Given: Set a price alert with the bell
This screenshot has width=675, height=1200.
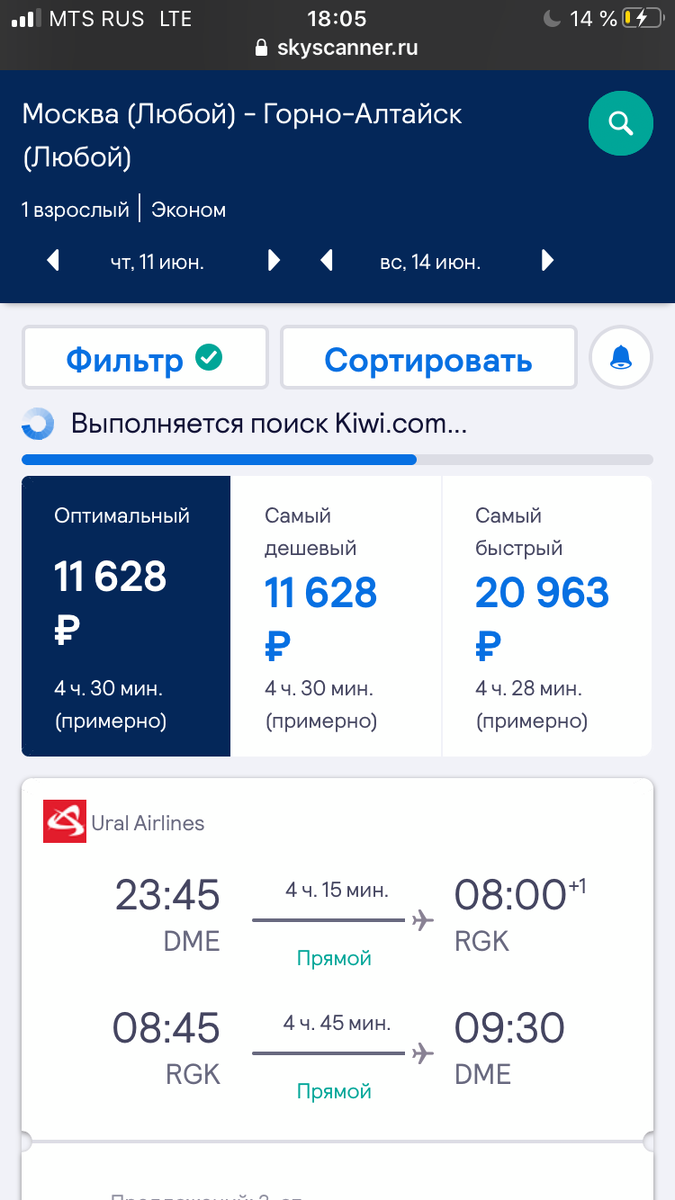Looking at the screenshot, I should point(621,357).
